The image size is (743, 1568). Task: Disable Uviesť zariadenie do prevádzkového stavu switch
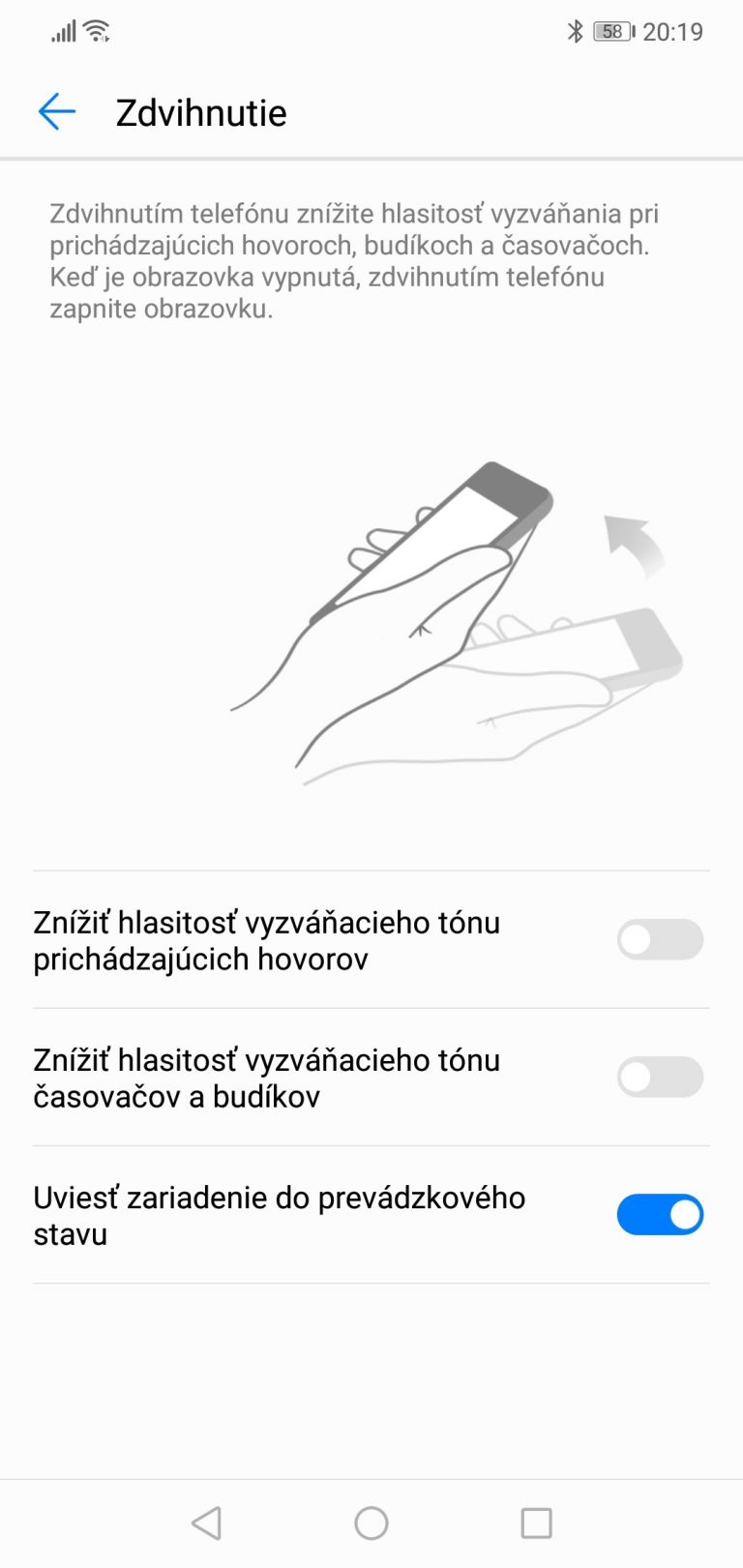tap(660, 1214)
